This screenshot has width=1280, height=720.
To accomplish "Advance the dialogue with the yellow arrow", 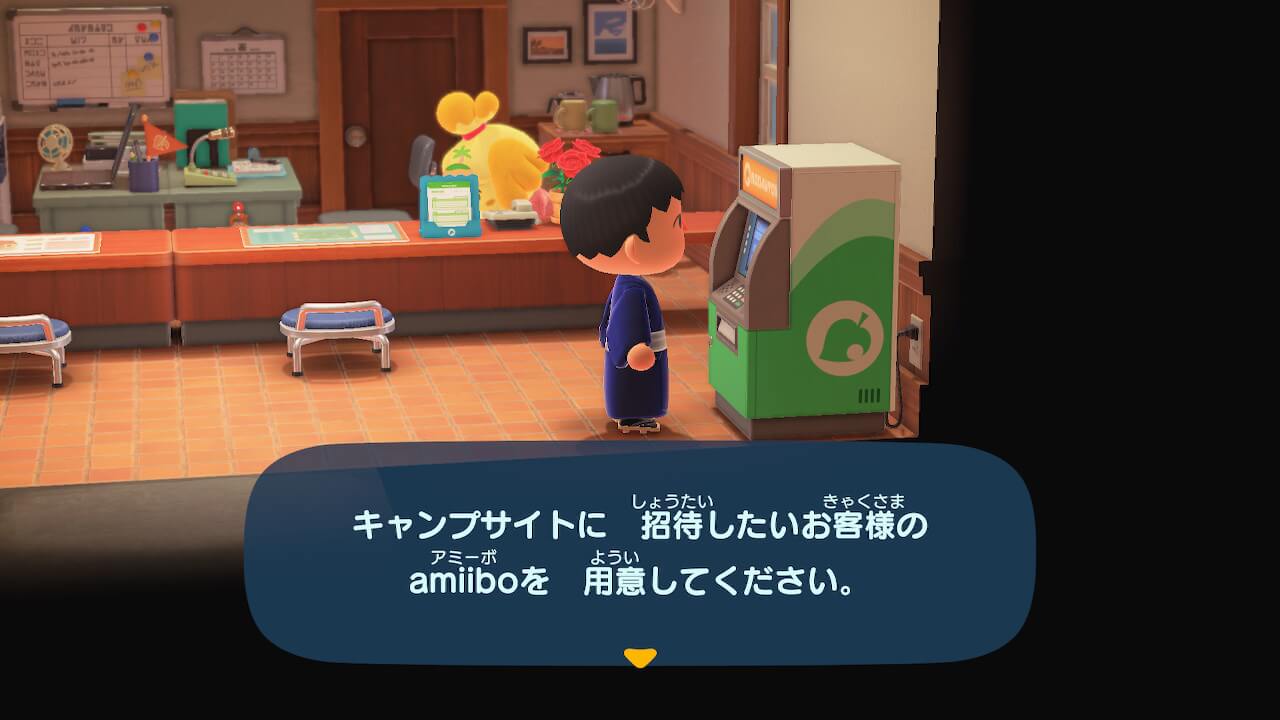I will (x=640, y=657).
